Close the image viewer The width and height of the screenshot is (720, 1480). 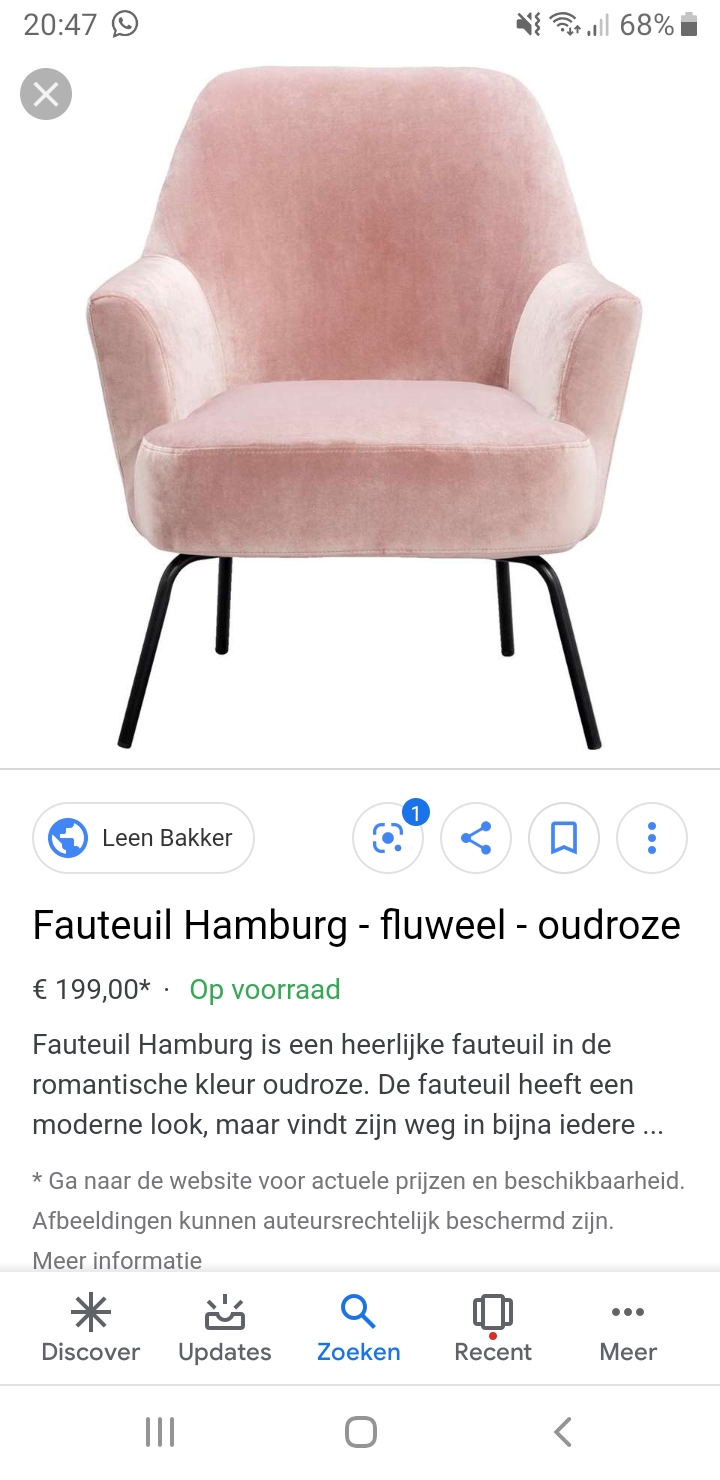point(46,94)
